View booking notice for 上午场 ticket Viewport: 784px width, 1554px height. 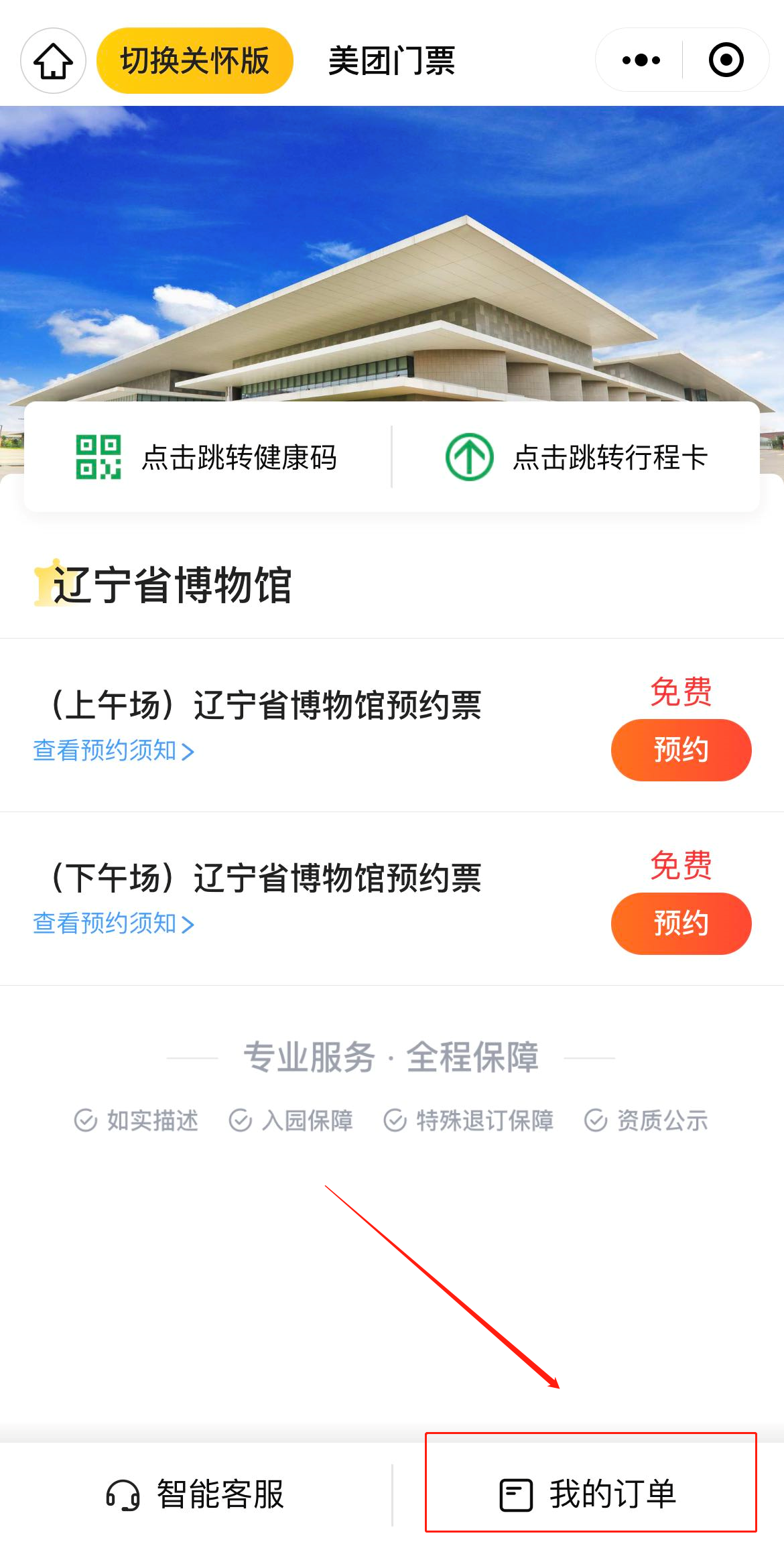[x=113, y=751]
